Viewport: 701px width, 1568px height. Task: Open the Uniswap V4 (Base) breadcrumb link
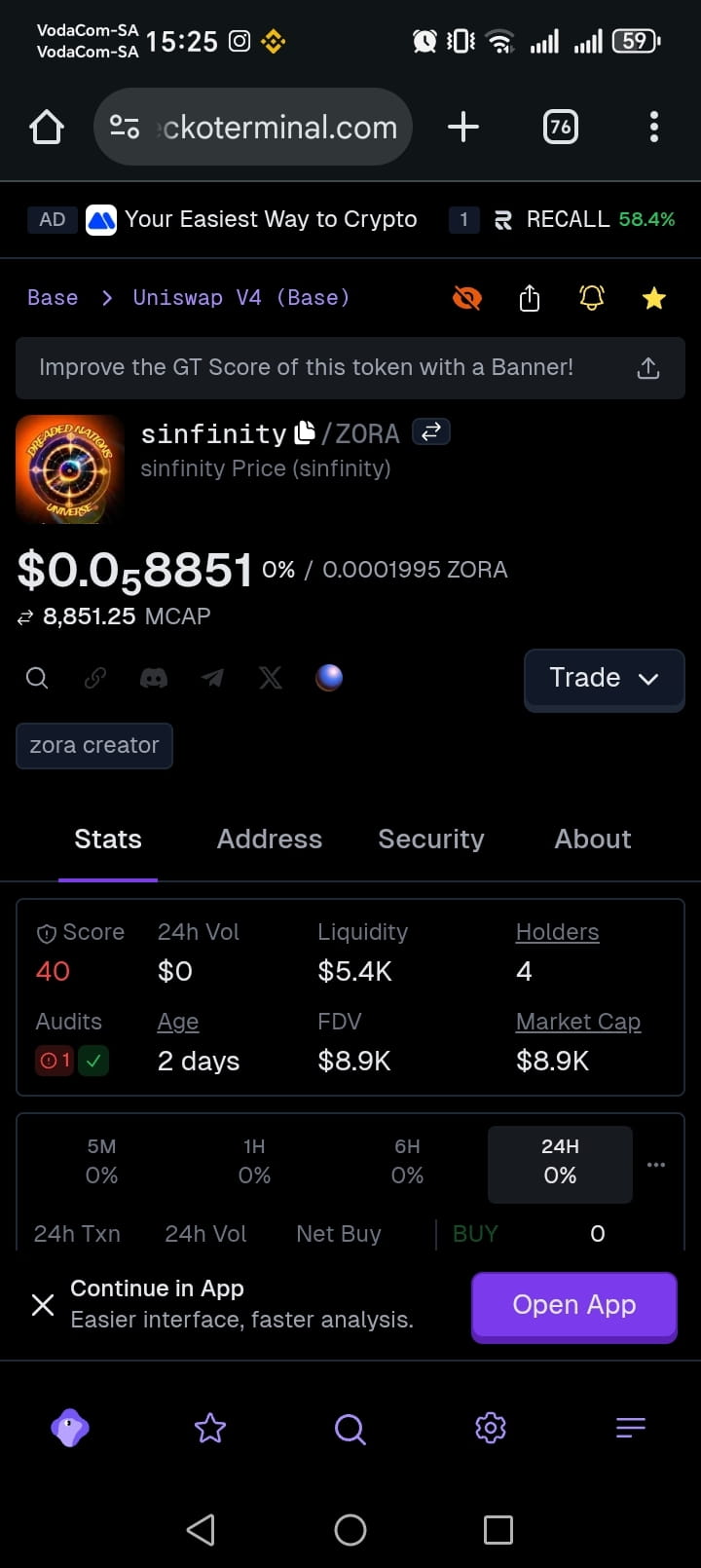[240, 298]
